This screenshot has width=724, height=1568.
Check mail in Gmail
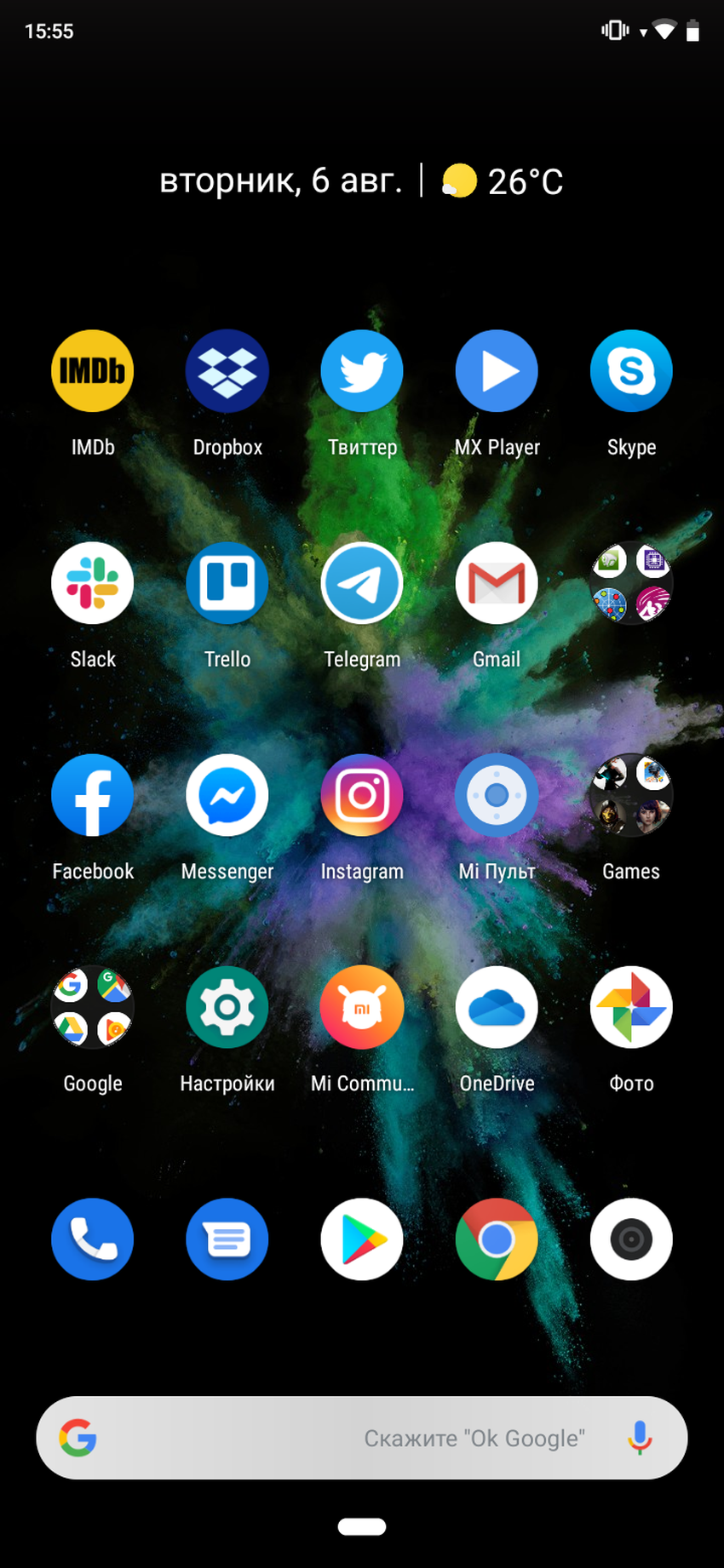(x=497, y=583)
